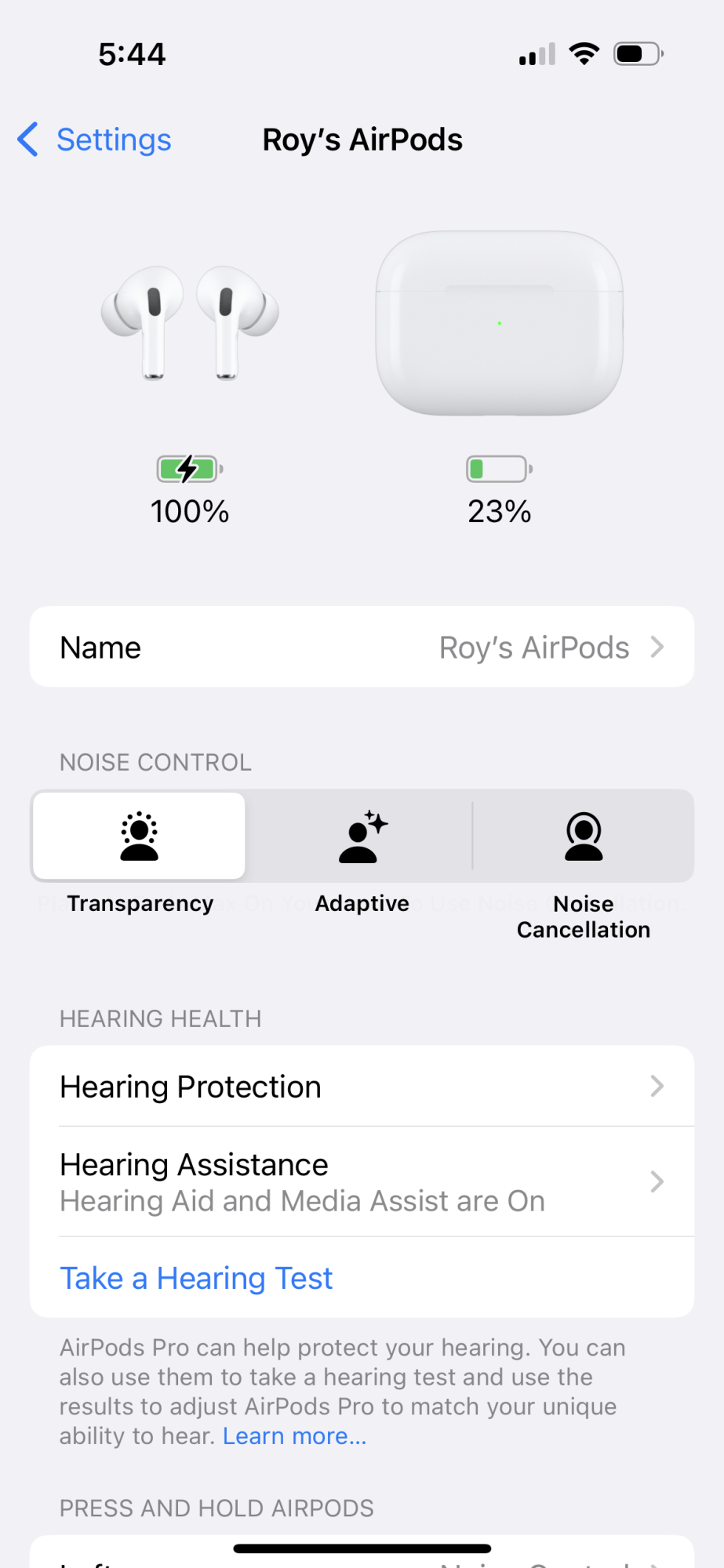This screenshot has height=1568, width=724.
Task: Tap Take a Hearing Test
Action: [x=197, y=1279]
